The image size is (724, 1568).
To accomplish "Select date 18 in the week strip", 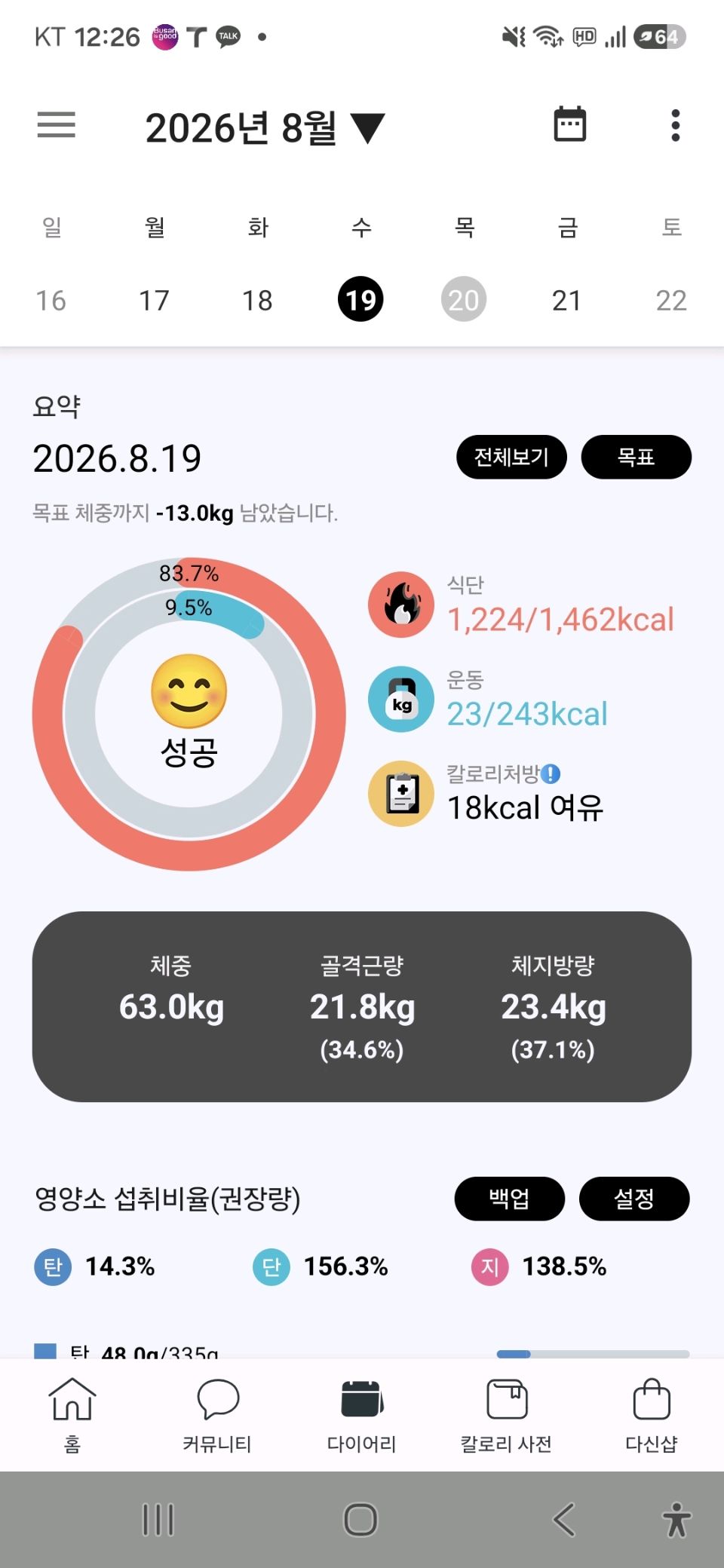I will coord(257,300).
